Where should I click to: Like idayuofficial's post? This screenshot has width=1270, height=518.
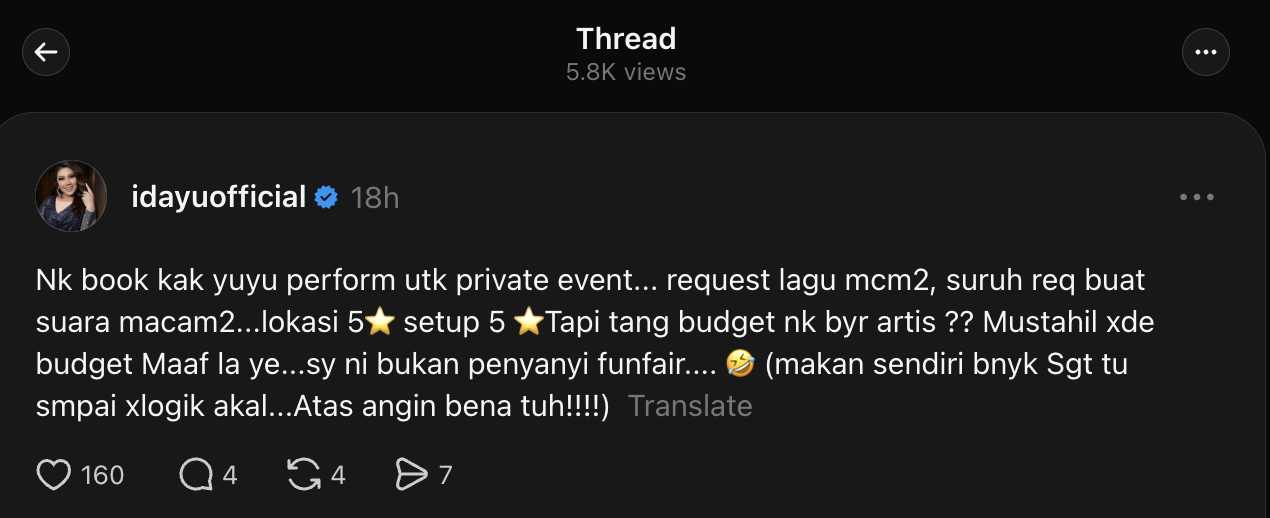coord(54,474)
